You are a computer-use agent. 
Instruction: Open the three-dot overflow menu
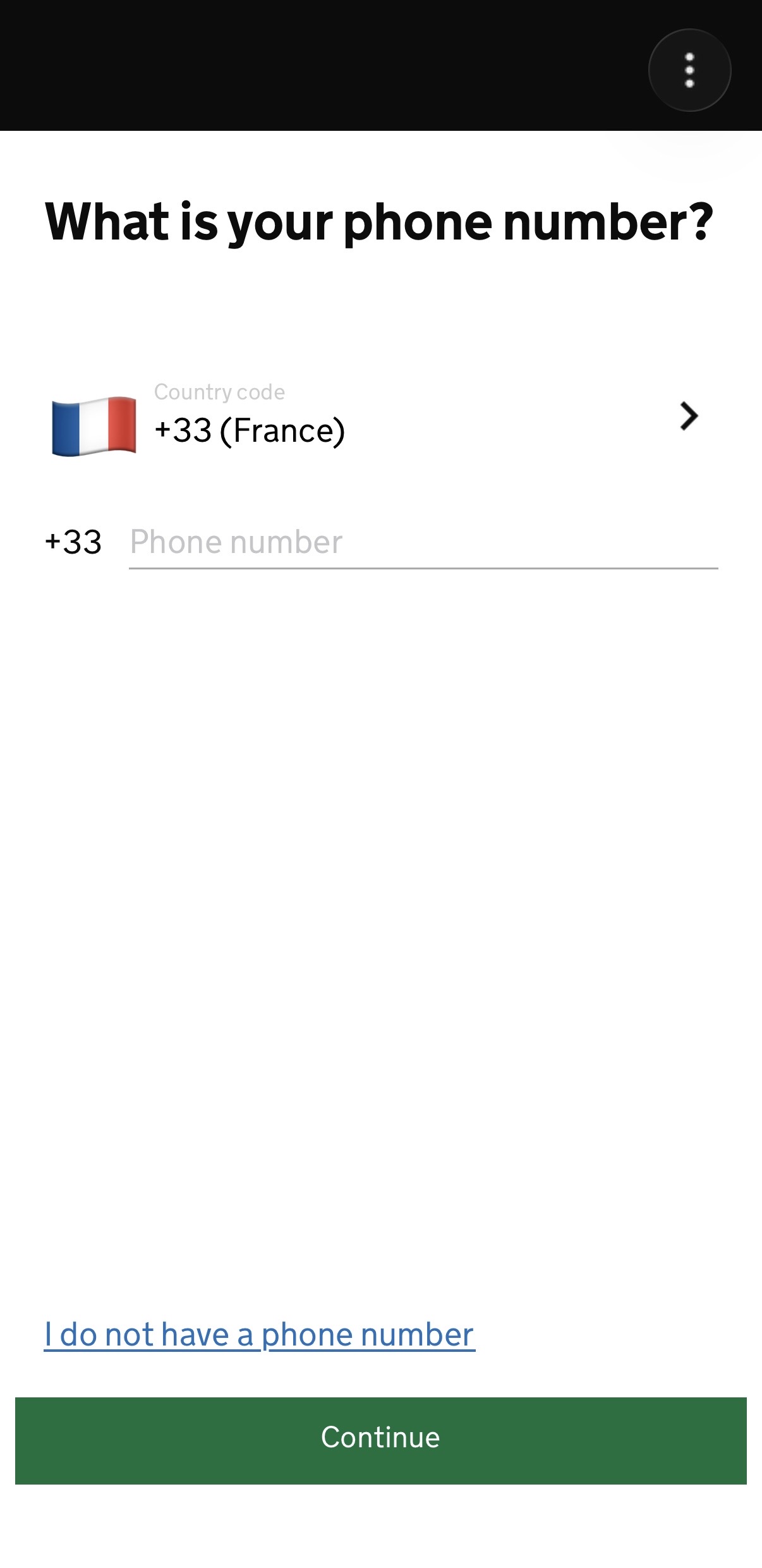tap(689, 70)
